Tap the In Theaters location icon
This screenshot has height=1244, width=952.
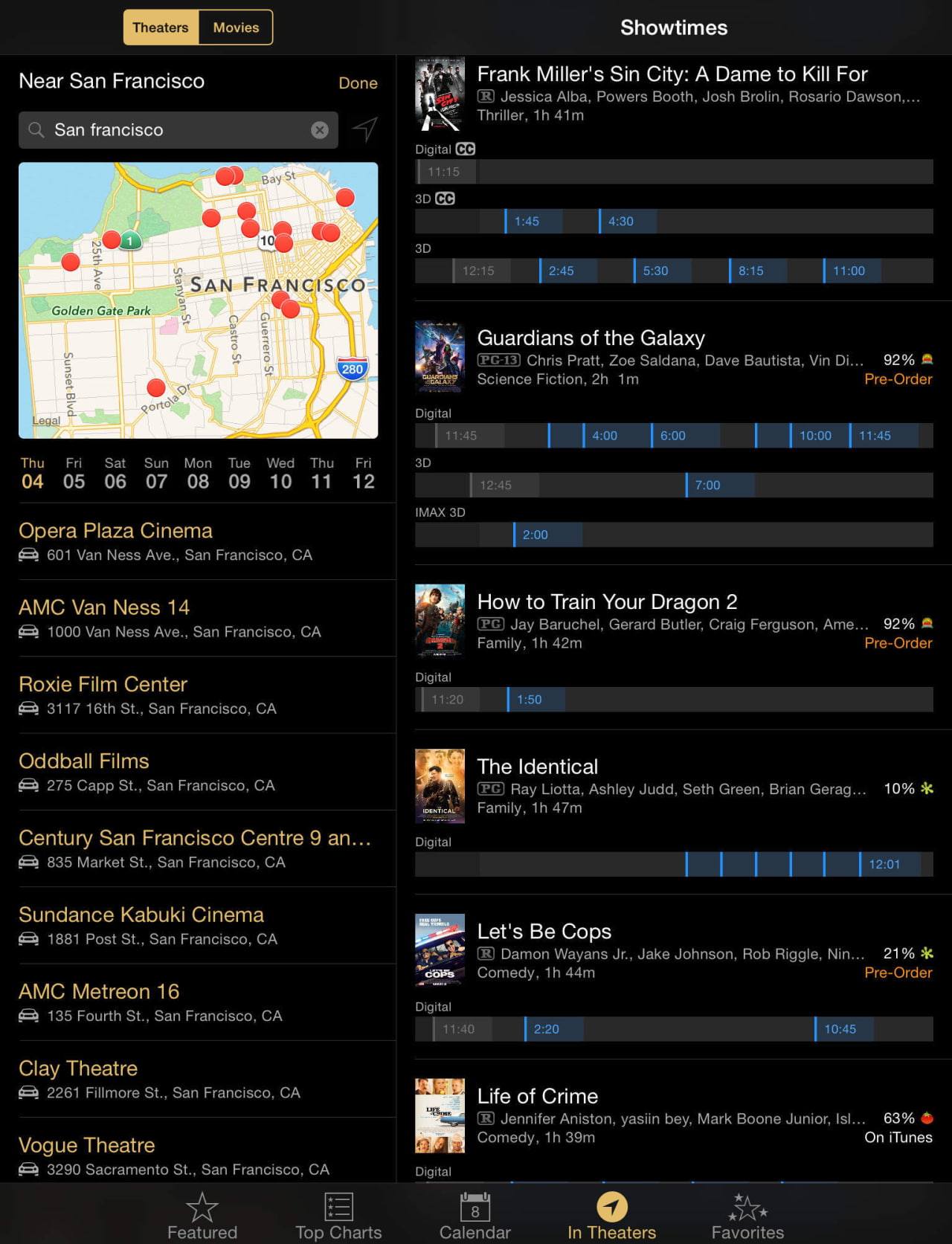[x=611, y=1205]
